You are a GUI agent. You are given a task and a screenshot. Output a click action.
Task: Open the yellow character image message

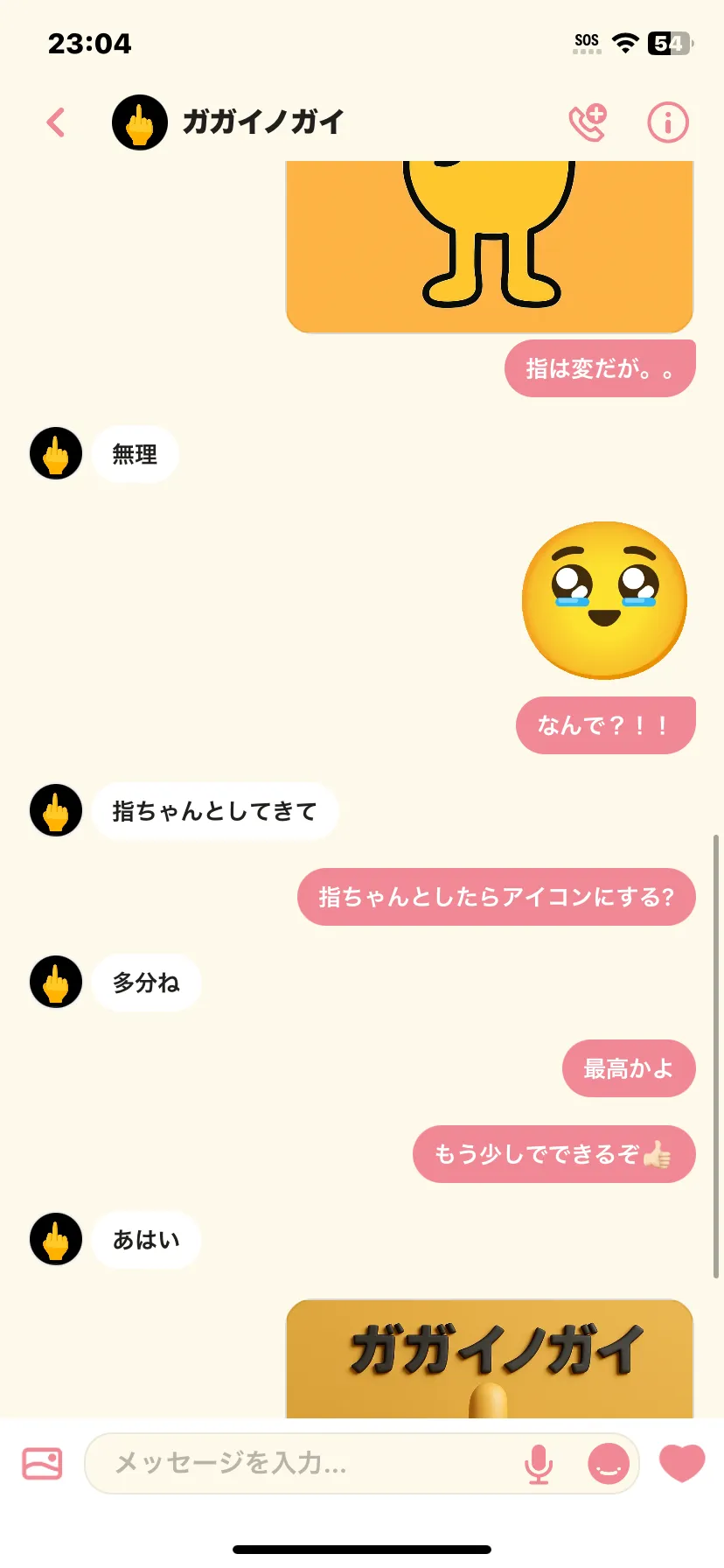pos(490,245)
